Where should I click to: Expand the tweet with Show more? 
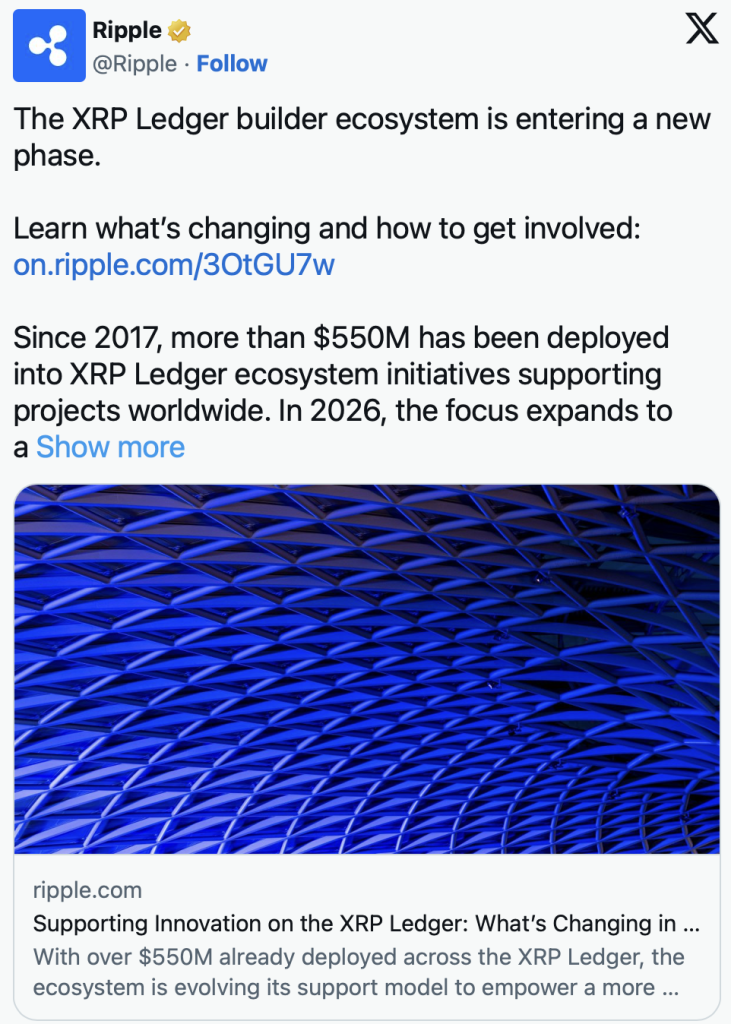pos(110,447)
